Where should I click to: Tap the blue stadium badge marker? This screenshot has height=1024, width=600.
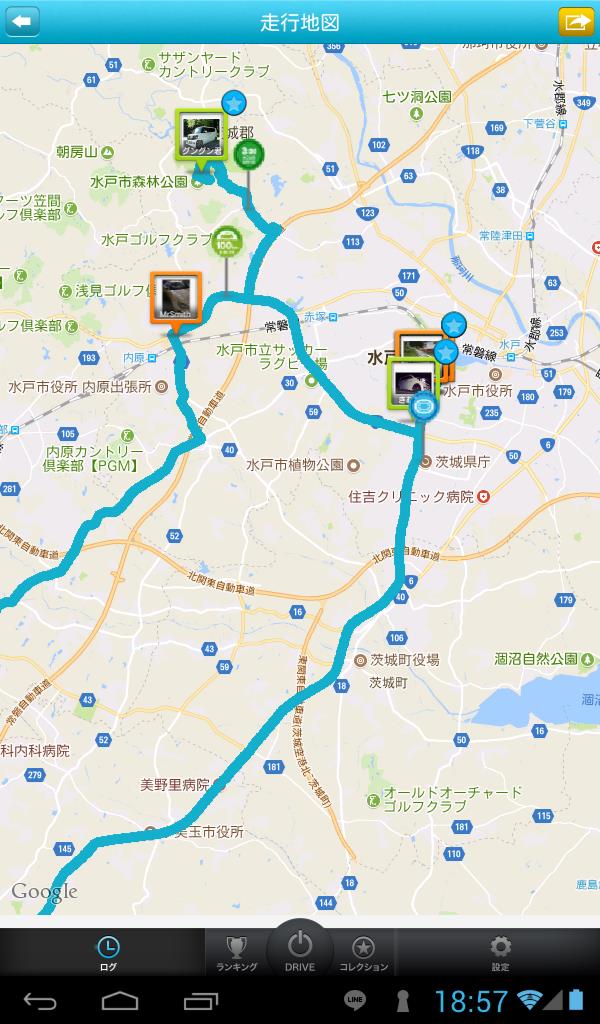[424, 406]
